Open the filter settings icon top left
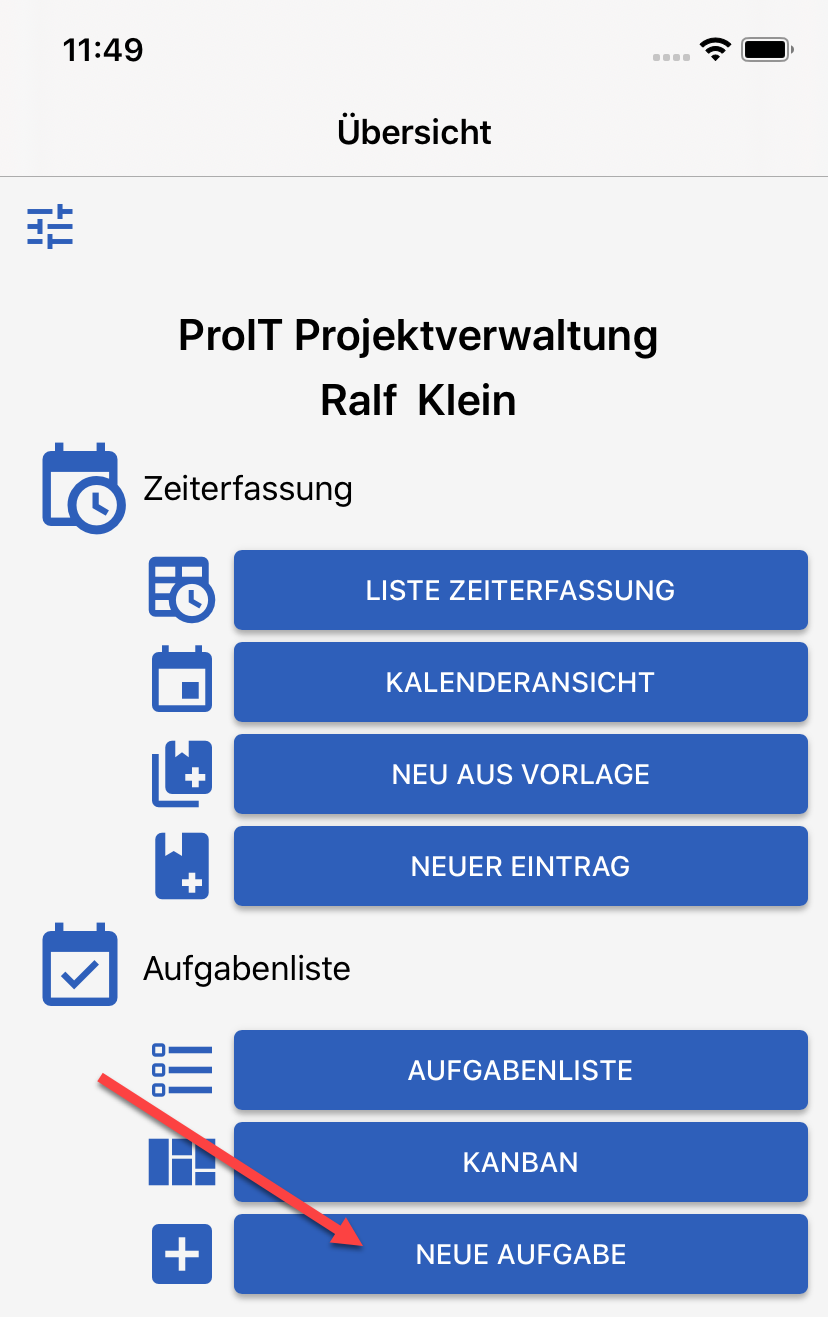The height and width of the screenshot is (1317, 828). click(x=50, y=226)
